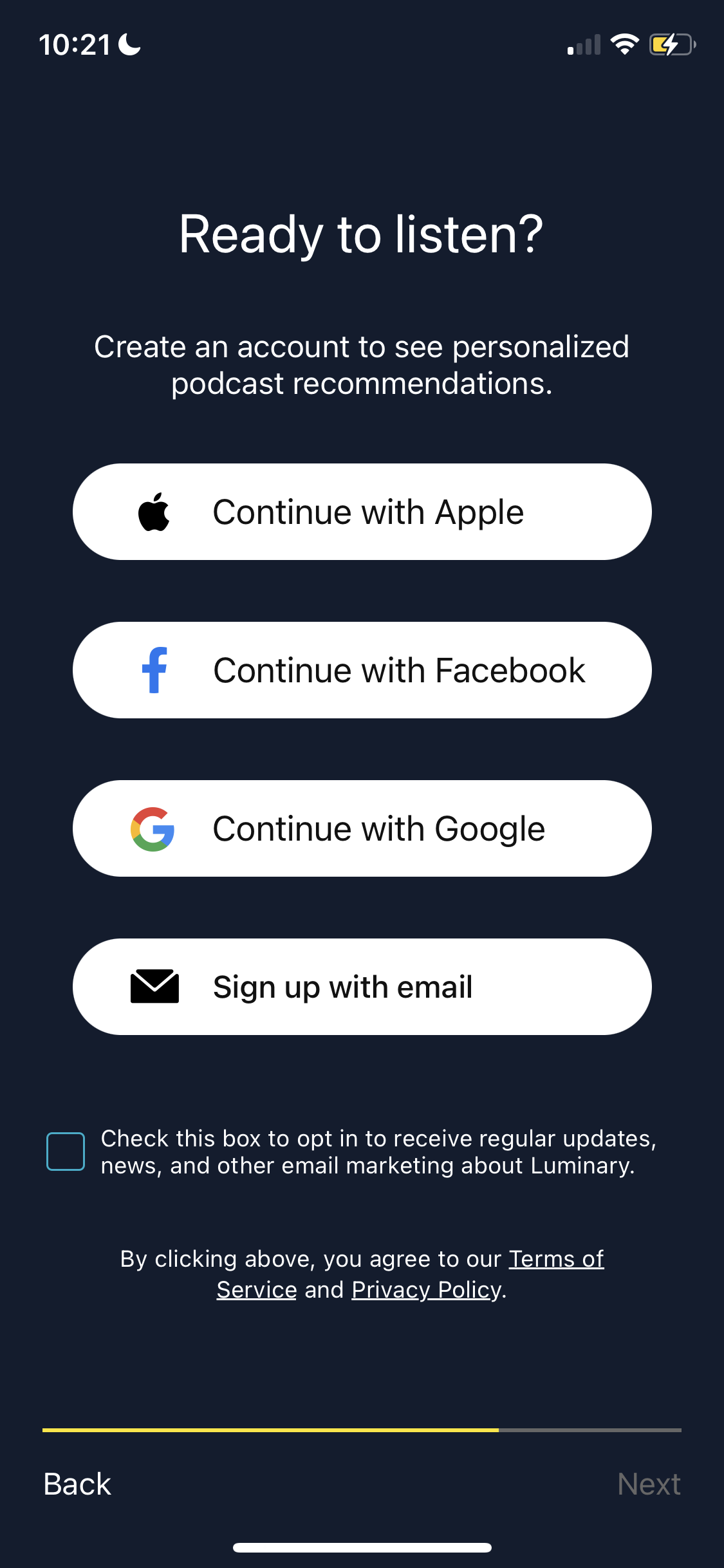Select Continue with Facebook
Viewport: 724px width, 1568px height.
pyautogui.click(x=362, y=669)
